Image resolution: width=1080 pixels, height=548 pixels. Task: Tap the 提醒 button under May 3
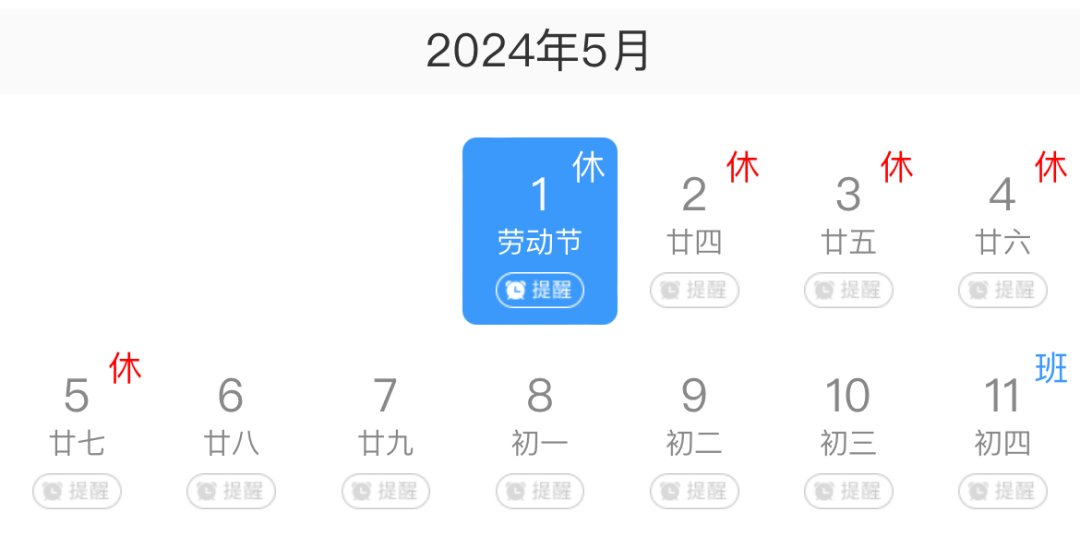pos(848,290)
